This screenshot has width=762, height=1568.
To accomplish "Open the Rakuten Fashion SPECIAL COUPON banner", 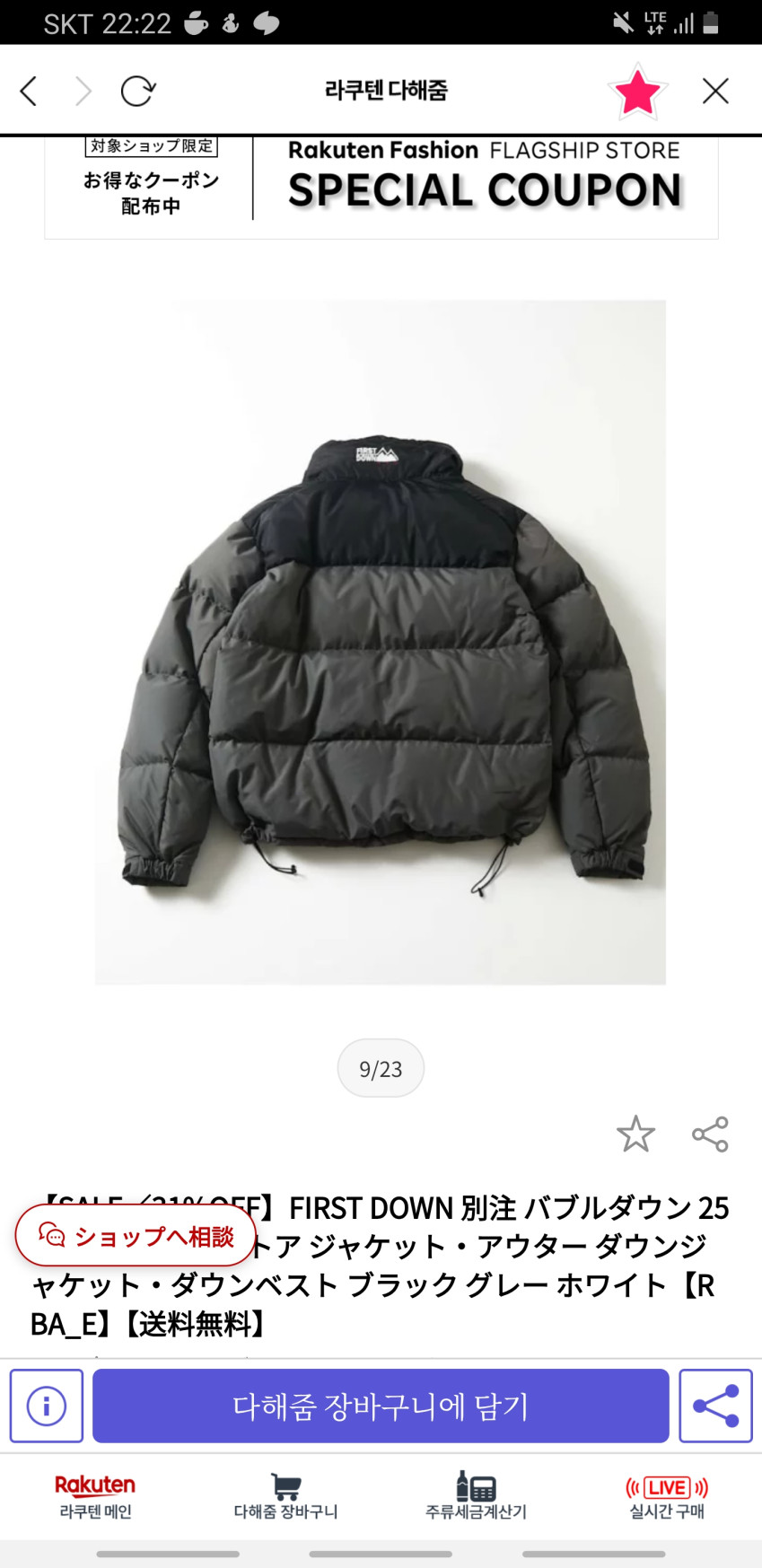I will coord(381,187).
